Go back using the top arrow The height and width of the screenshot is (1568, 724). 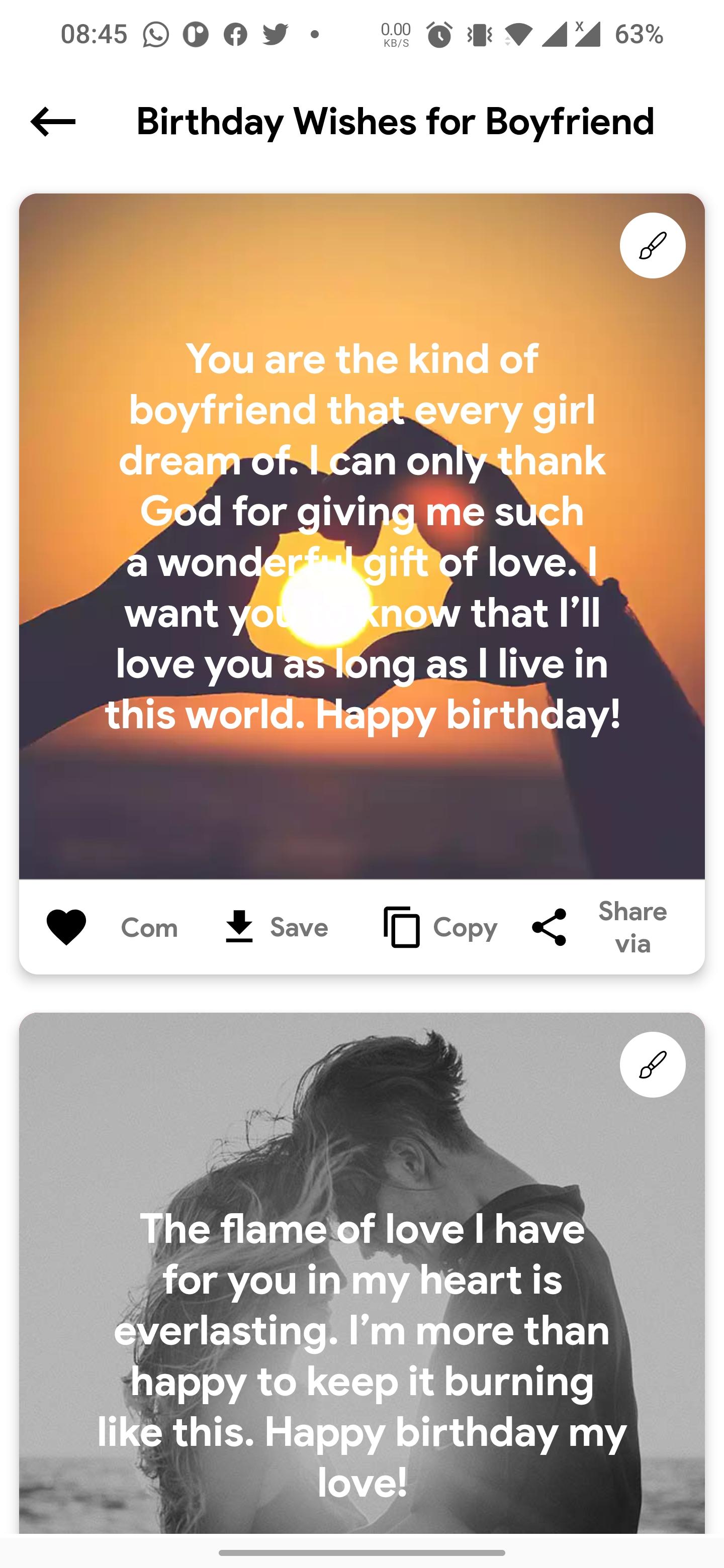[53, 121]
